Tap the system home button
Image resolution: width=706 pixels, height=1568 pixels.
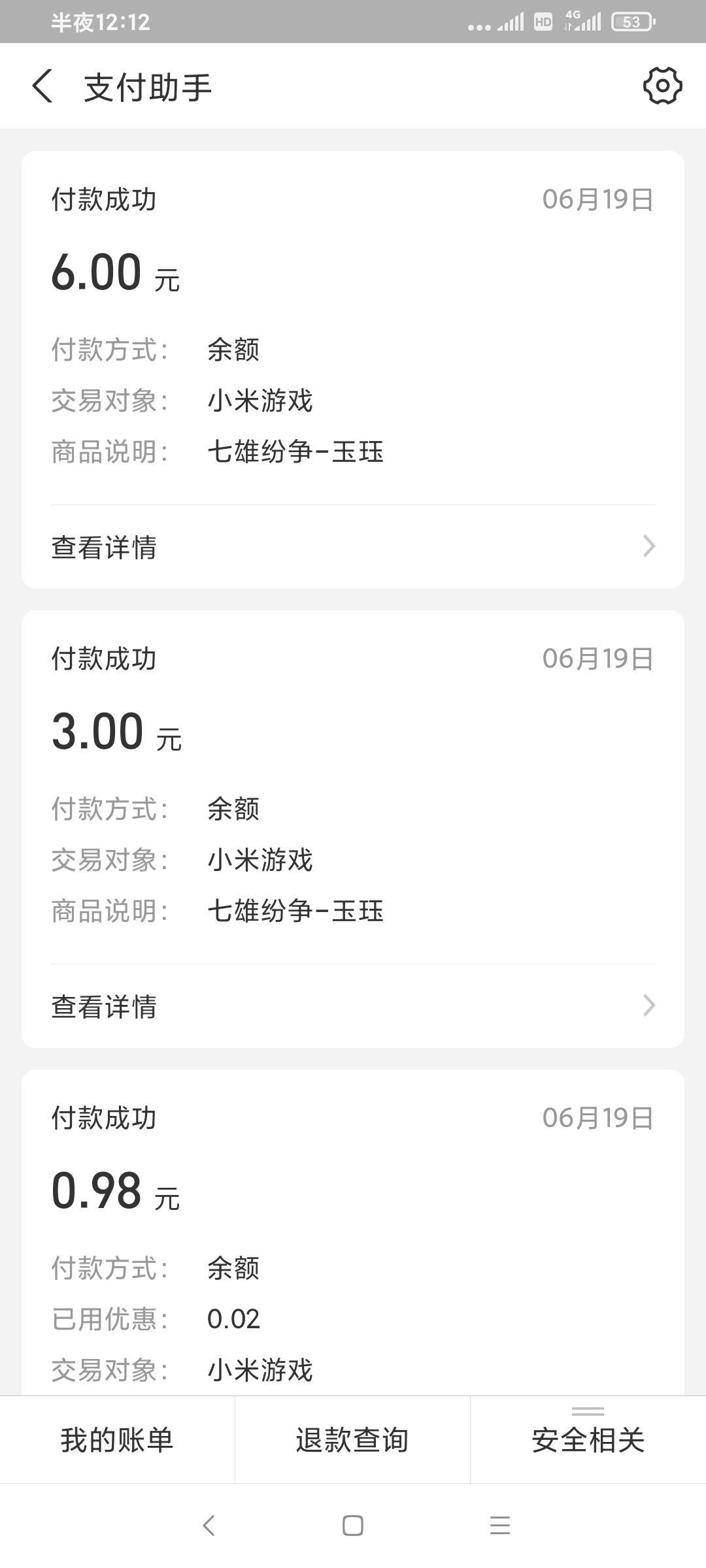[x=353, y=1526]
